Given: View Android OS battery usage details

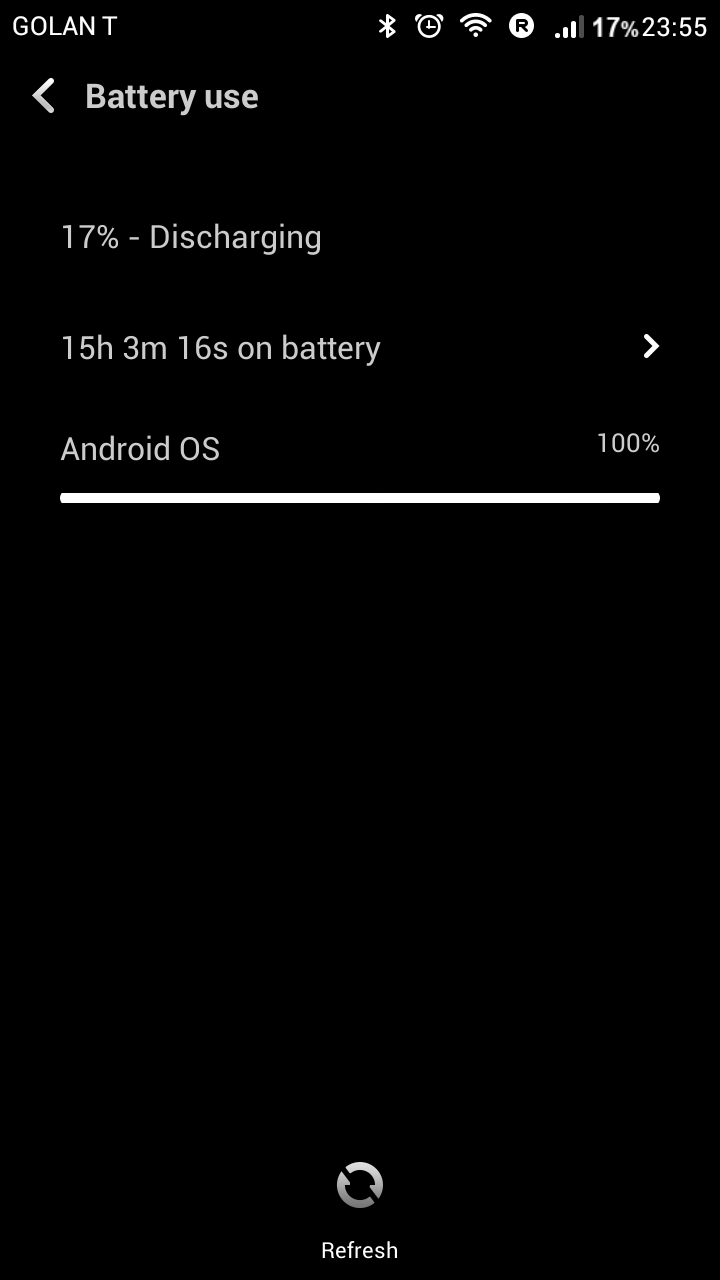Looking at the screenshot, I should [x=360, y=465].
